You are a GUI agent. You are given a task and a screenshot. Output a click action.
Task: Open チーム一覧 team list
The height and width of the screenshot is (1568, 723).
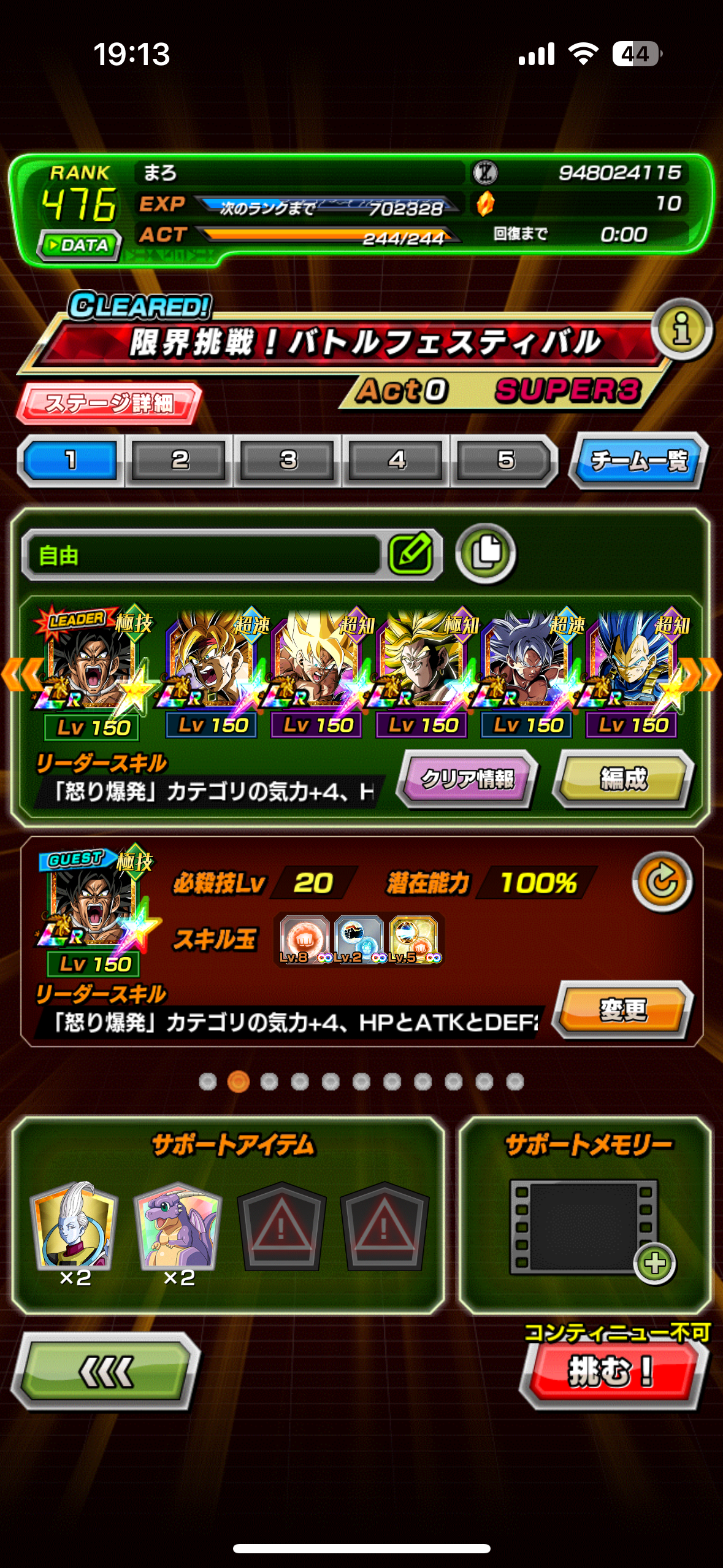pos(638,460)
